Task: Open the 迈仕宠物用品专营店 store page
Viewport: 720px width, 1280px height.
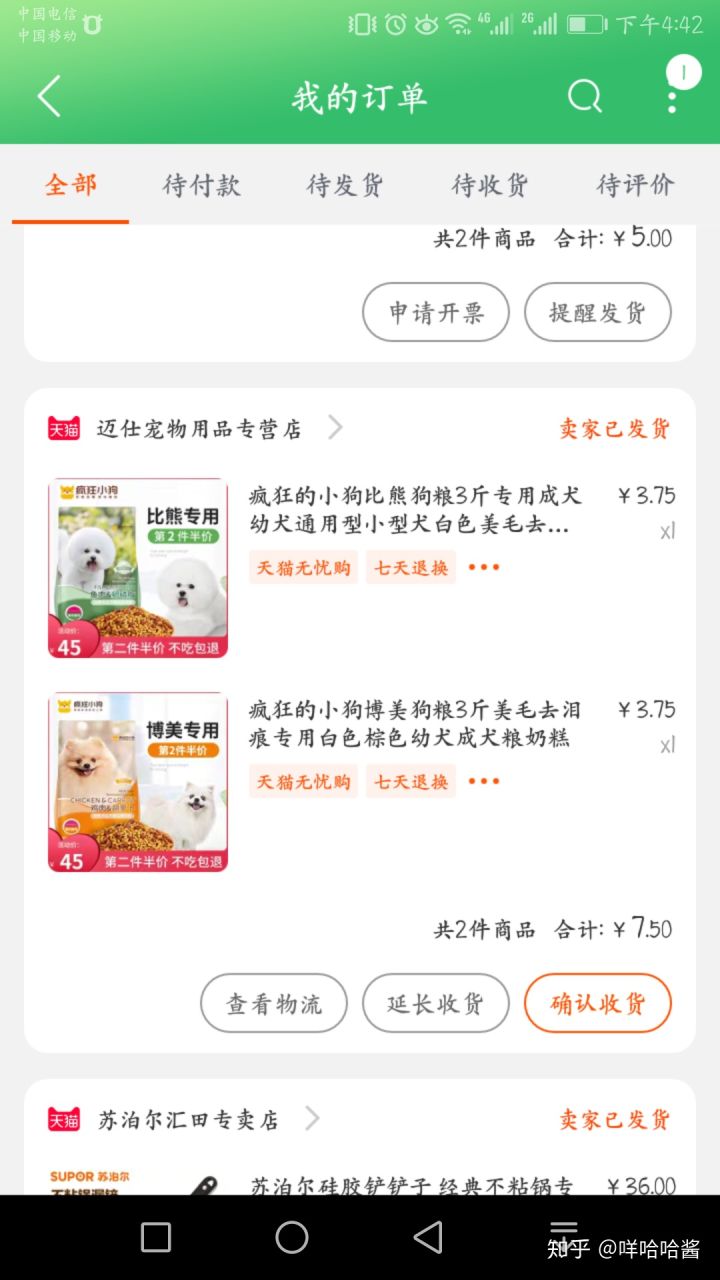Action: [200, 429]
